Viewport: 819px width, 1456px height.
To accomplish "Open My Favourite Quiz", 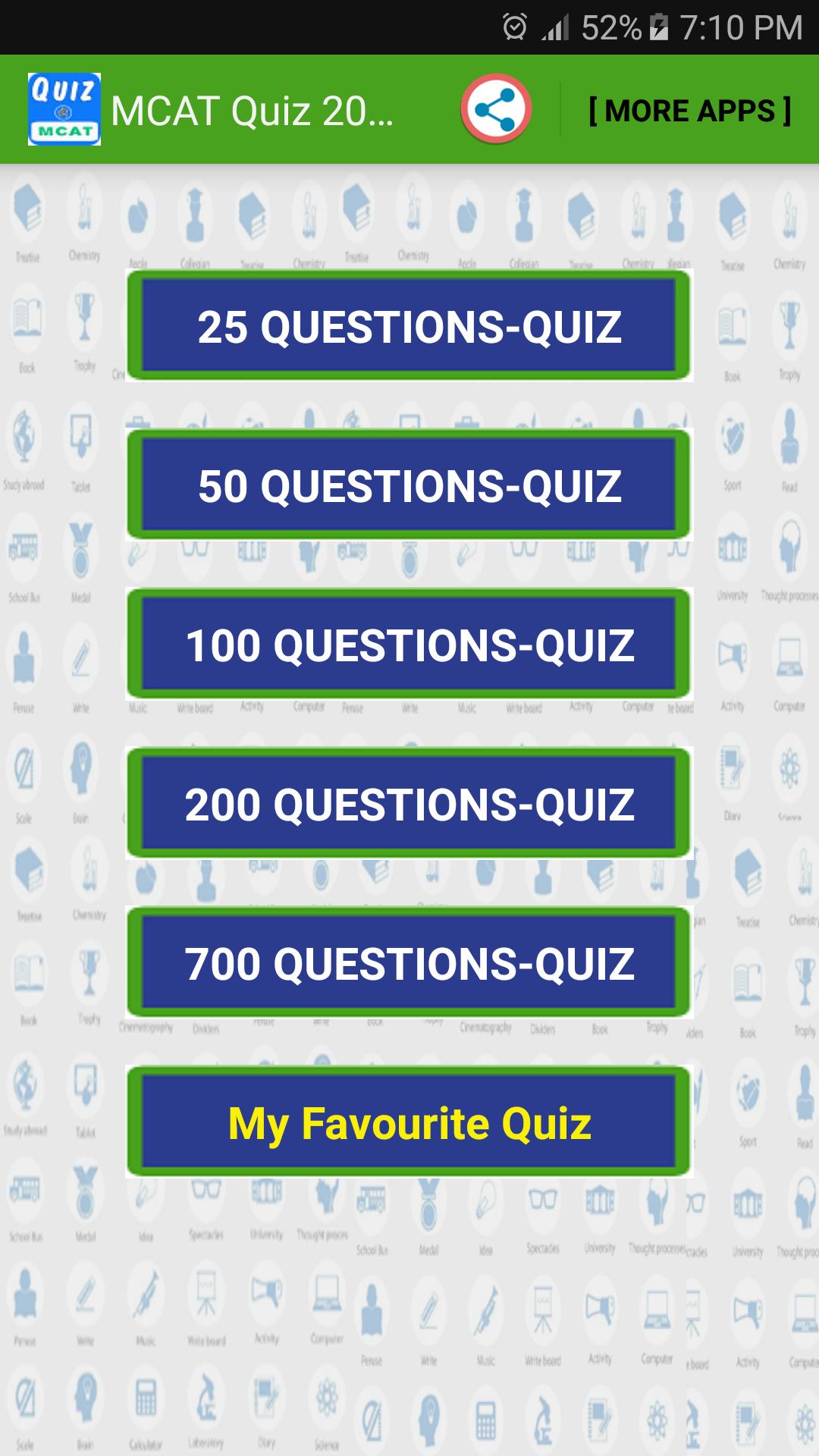I will point(409,1122).
